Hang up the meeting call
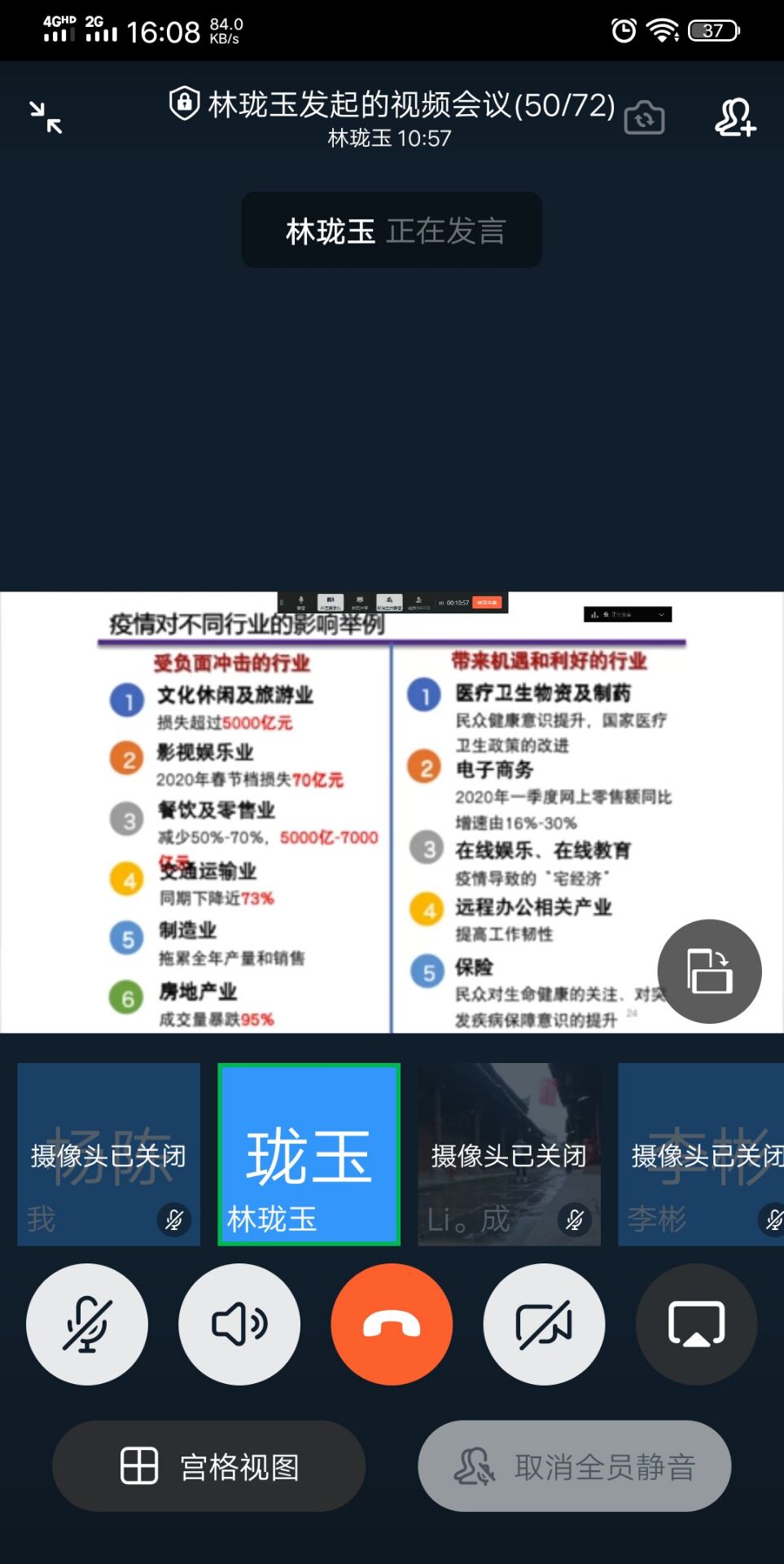Screen dimensions: 784x1564 [x=392, y=1324]
